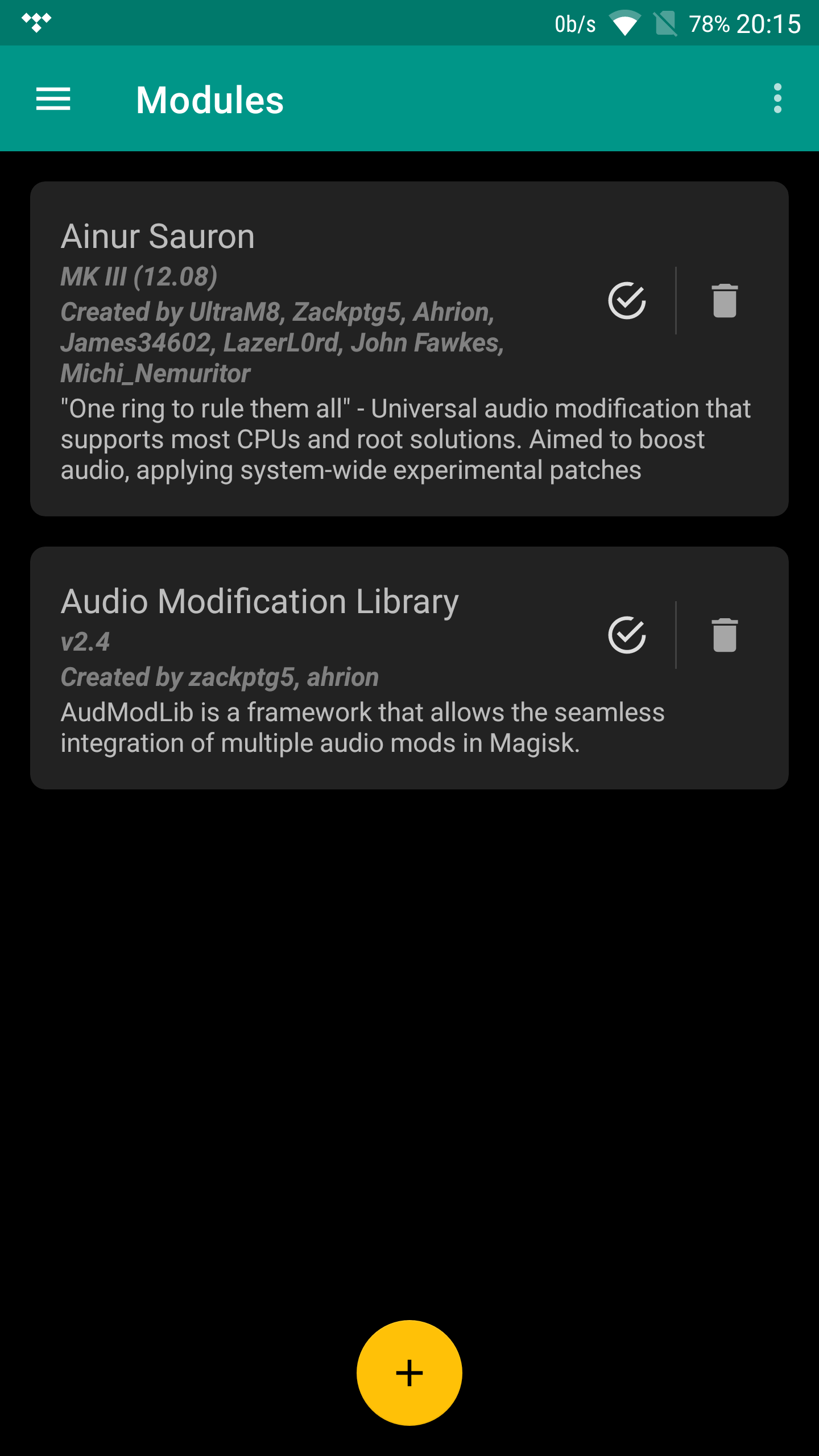The width and height of the screenshot is (819, 1456).
Task: Toggle the Ainur Sauron module enabled checkmark
Action: point(627,300)
